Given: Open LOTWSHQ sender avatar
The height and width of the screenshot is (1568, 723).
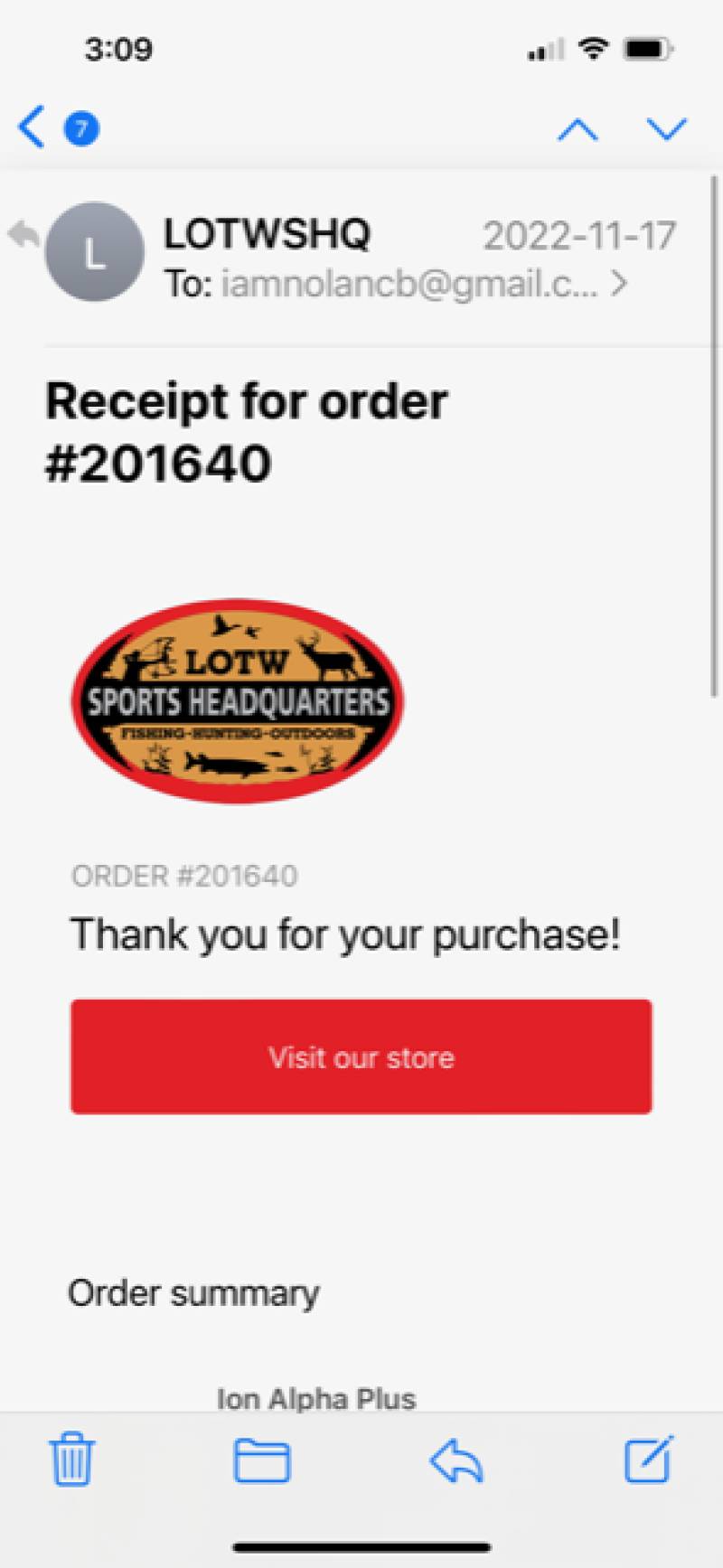Looking at the screenshot, I should (x=94, y=252).
